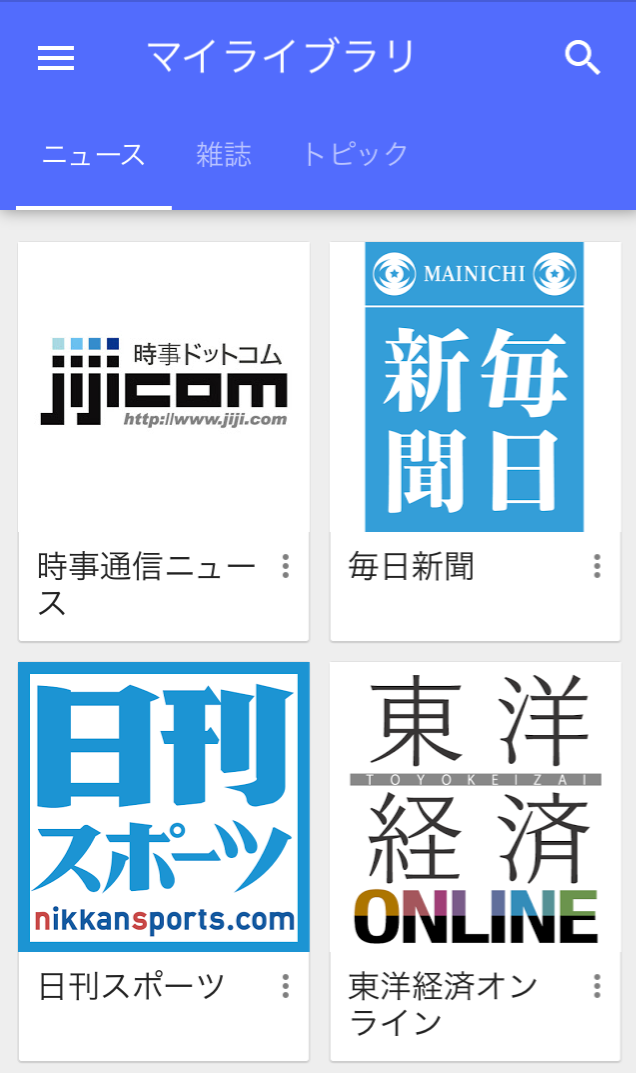Image resolution: width=636 pixels, height=1073 pixels.
Task: Switch to the ニュース tab
Action: coord(94,155)
